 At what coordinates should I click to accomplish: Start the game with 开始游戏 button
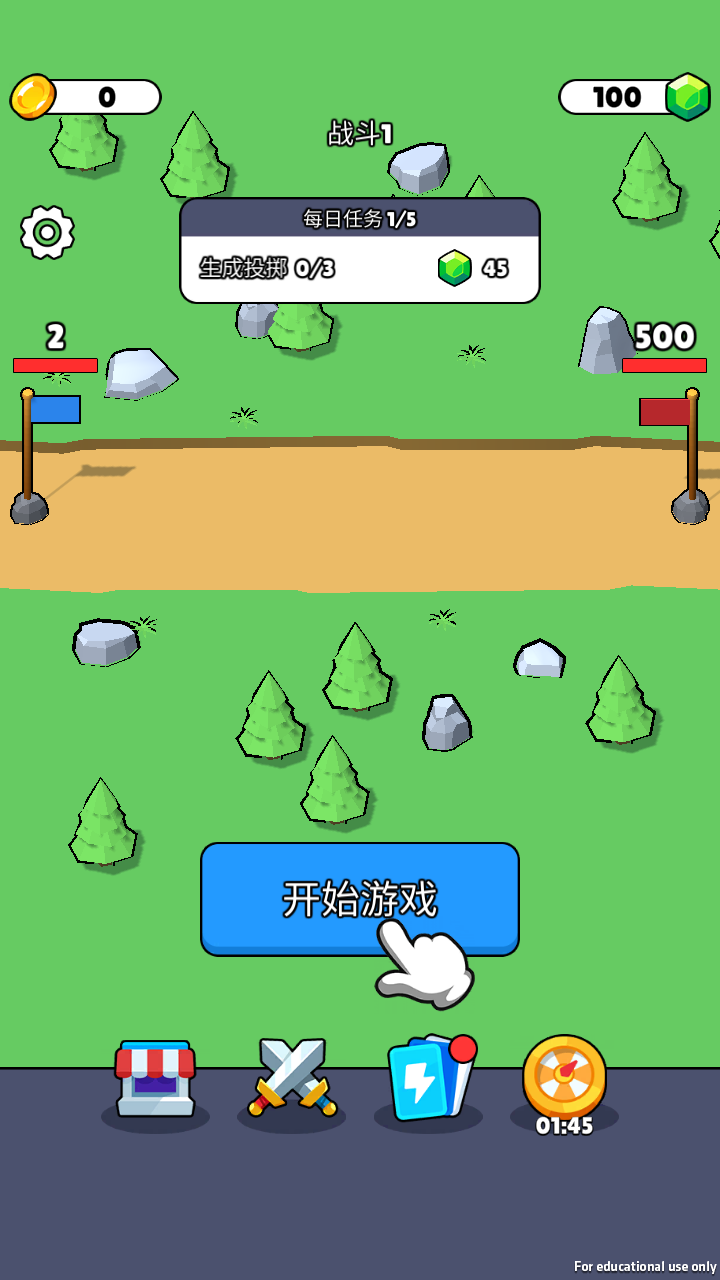point(359,898)
